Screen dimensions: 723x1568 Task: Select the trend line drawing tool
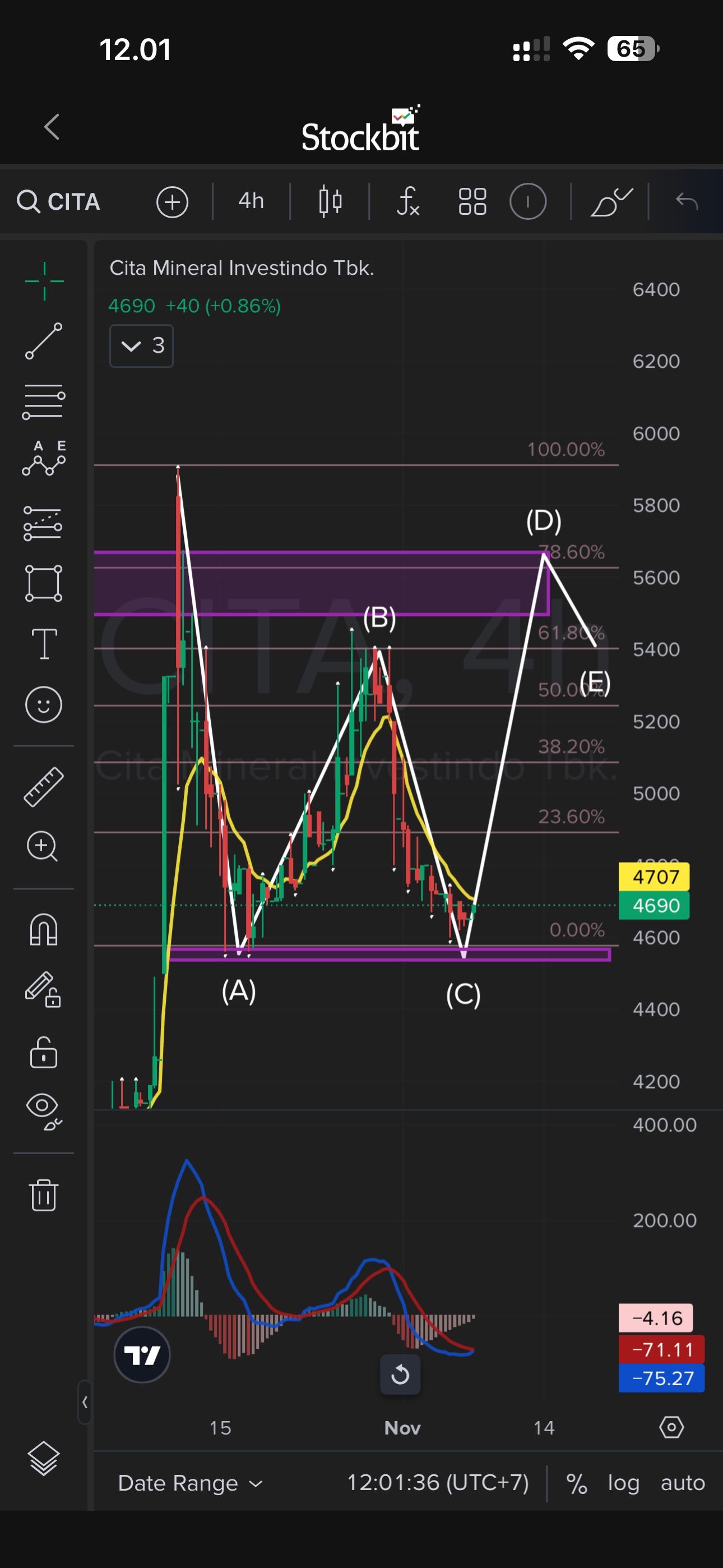click(44, 341)
